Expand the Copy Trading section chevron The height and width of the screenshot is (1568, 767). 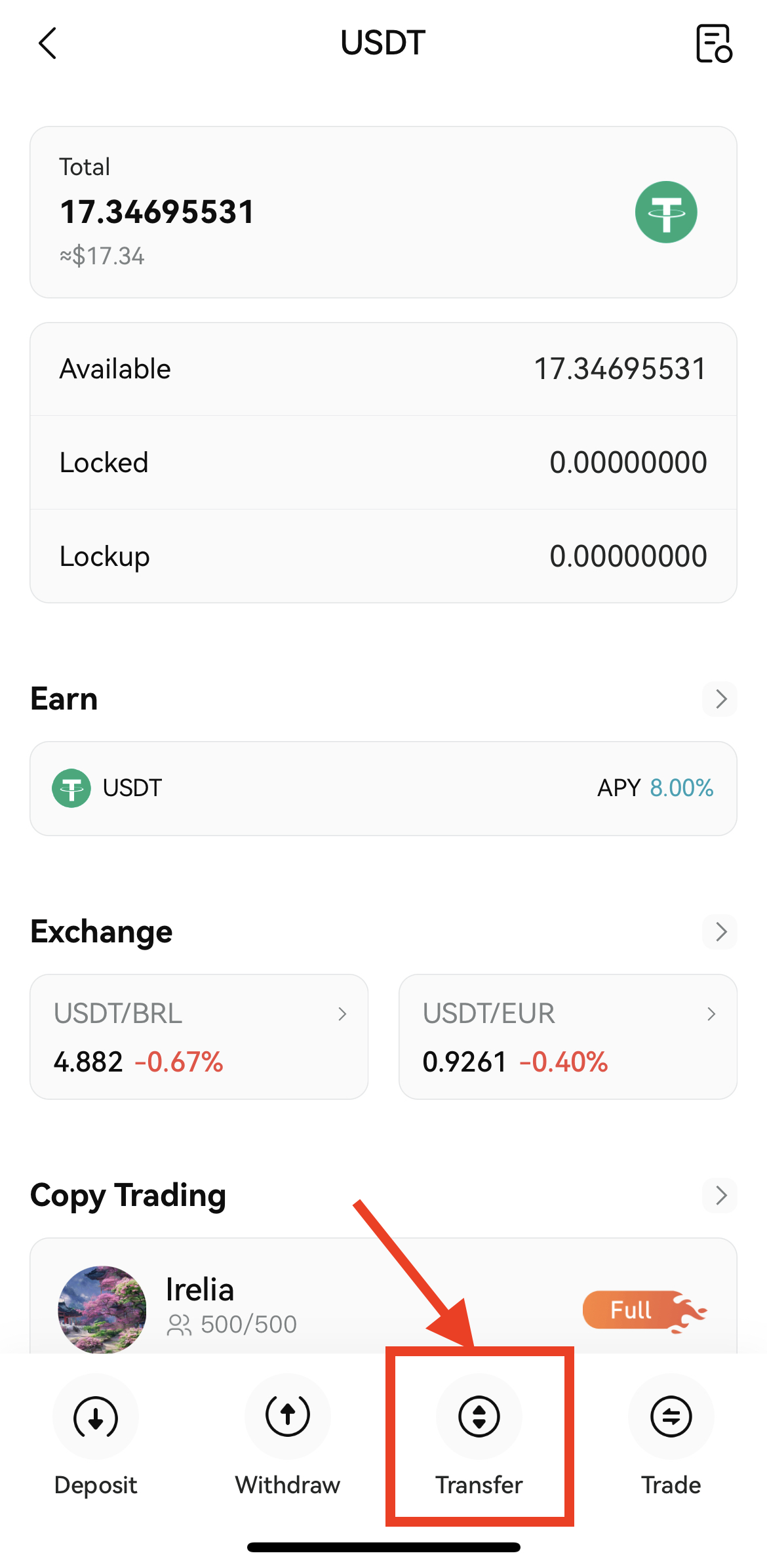click(x=720, y=1196)
